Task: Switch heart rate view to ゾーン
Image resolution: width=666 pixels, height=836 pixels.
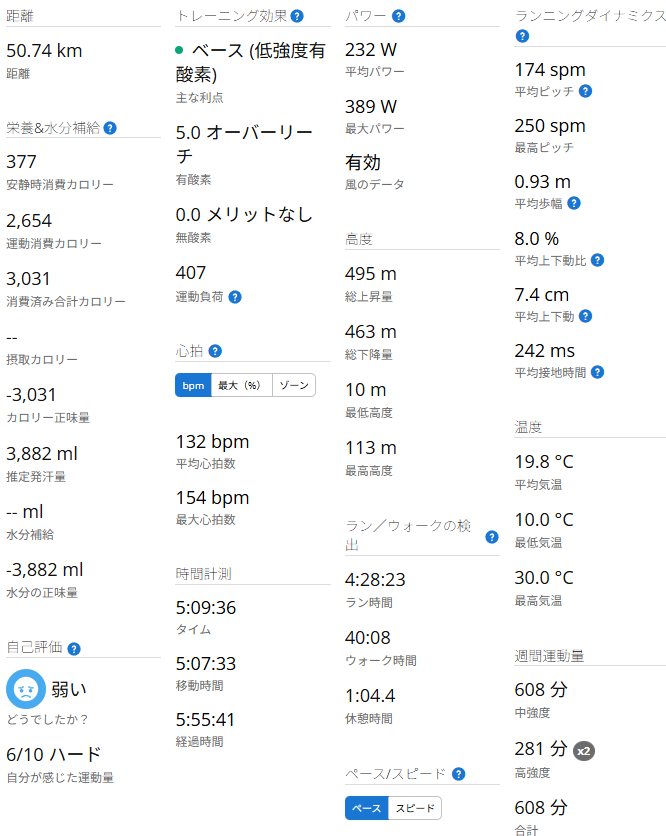Action: (293, 385)
